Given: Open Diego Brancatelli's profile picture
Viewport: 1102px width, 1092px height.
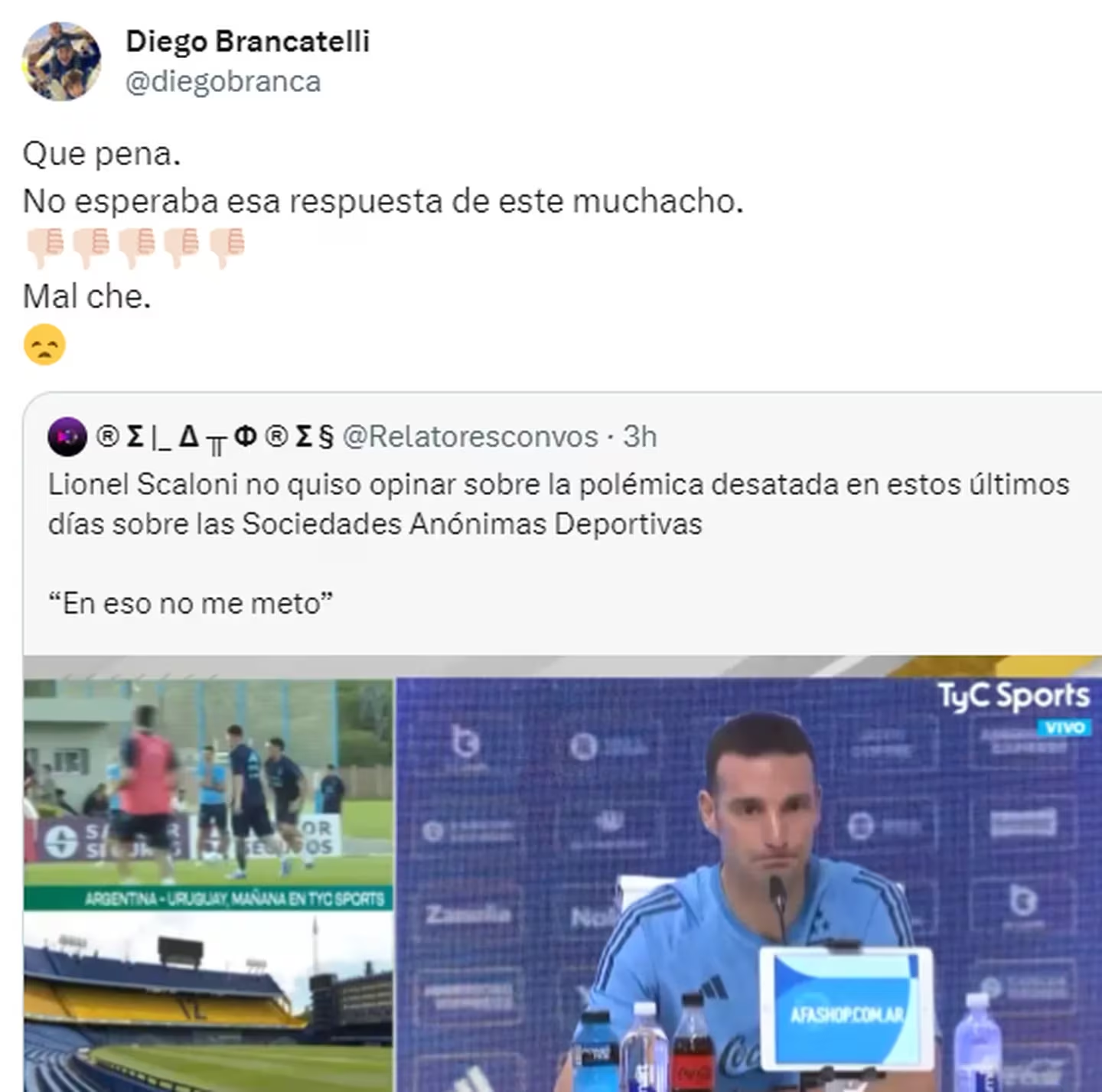Looking at the screenshot, I should coord(61,61).
